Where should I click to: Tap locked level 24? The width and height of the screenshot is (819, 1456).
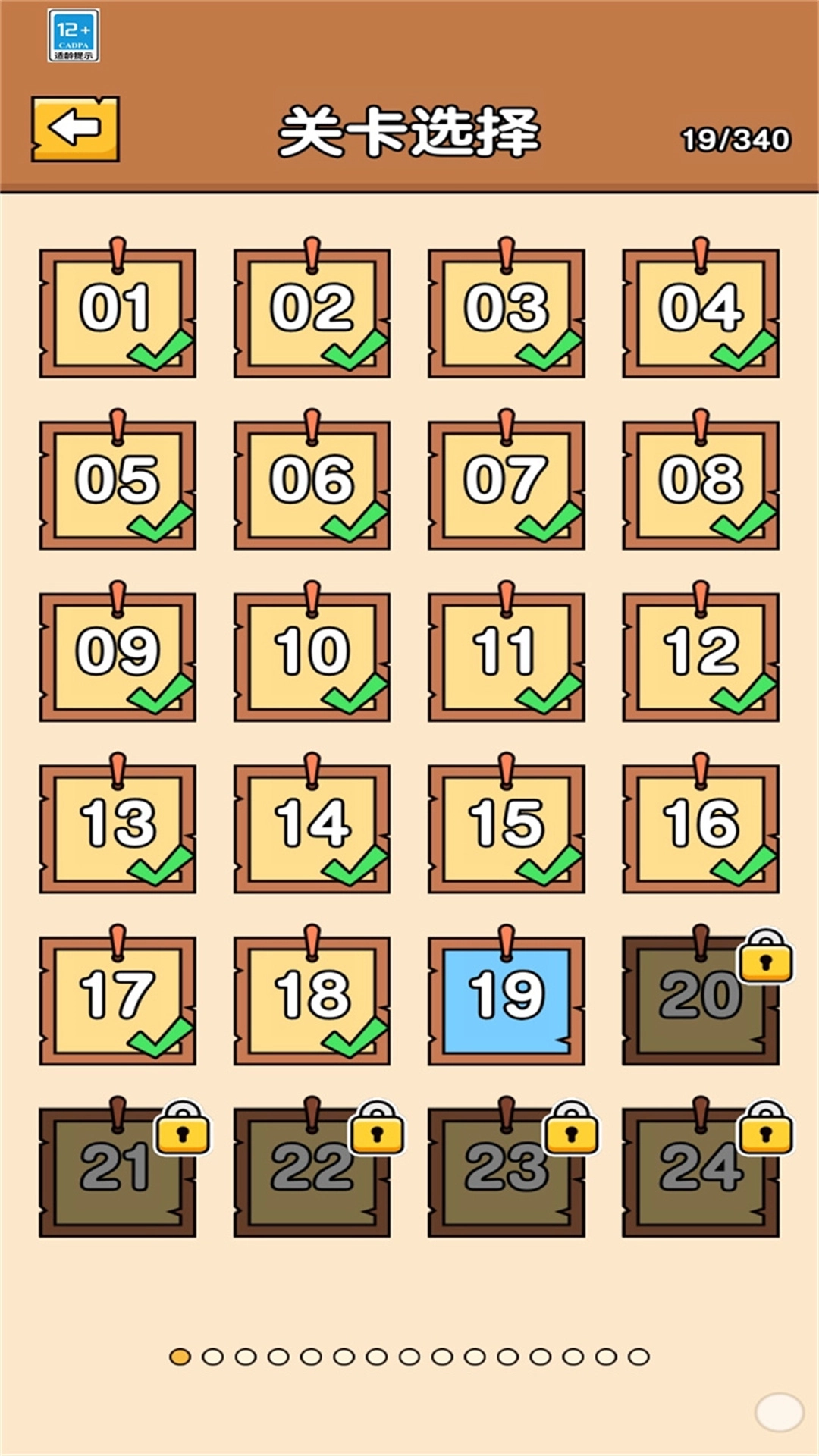click(x=701, y=1172)
